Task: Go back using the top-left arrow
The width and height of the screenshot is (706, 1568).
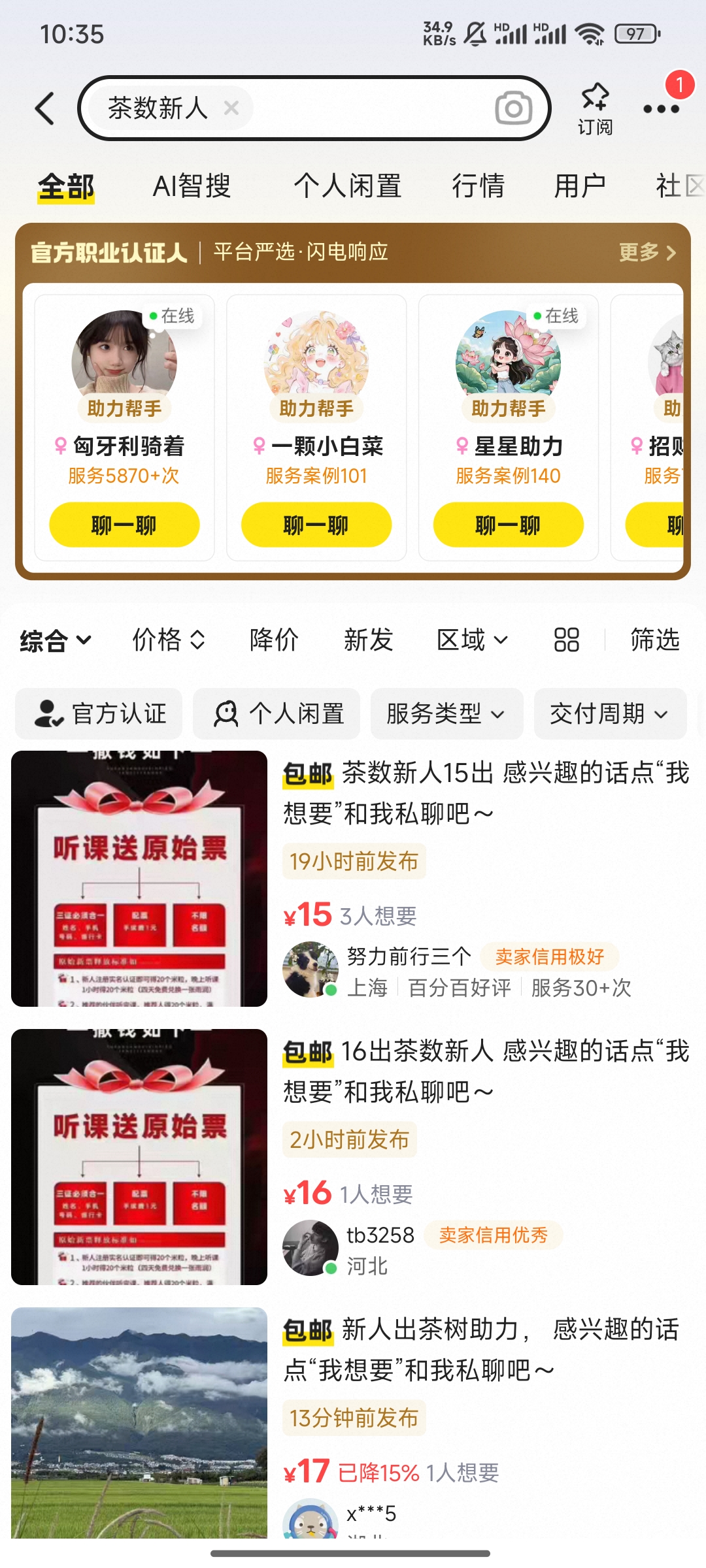Action: coord(44,108)
